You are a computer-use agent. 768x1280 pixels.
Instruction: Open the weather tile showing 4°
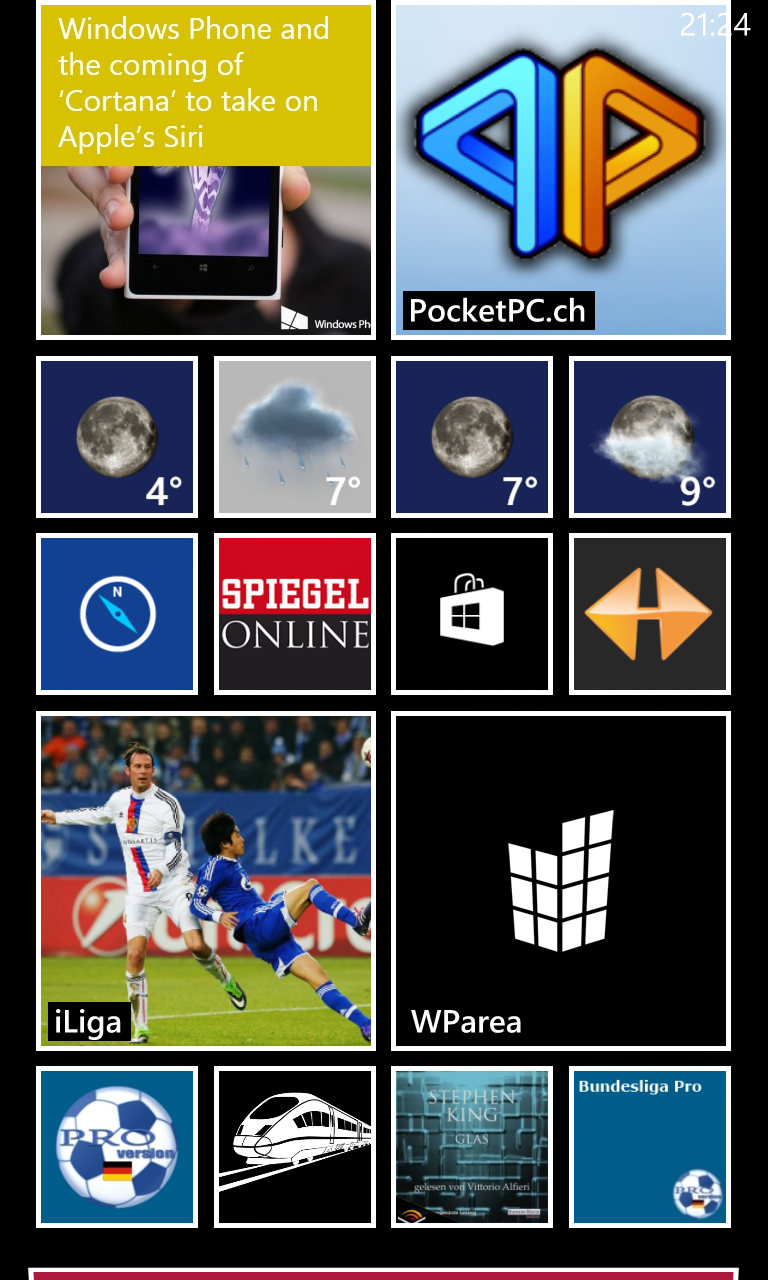(x=117, y=437)
